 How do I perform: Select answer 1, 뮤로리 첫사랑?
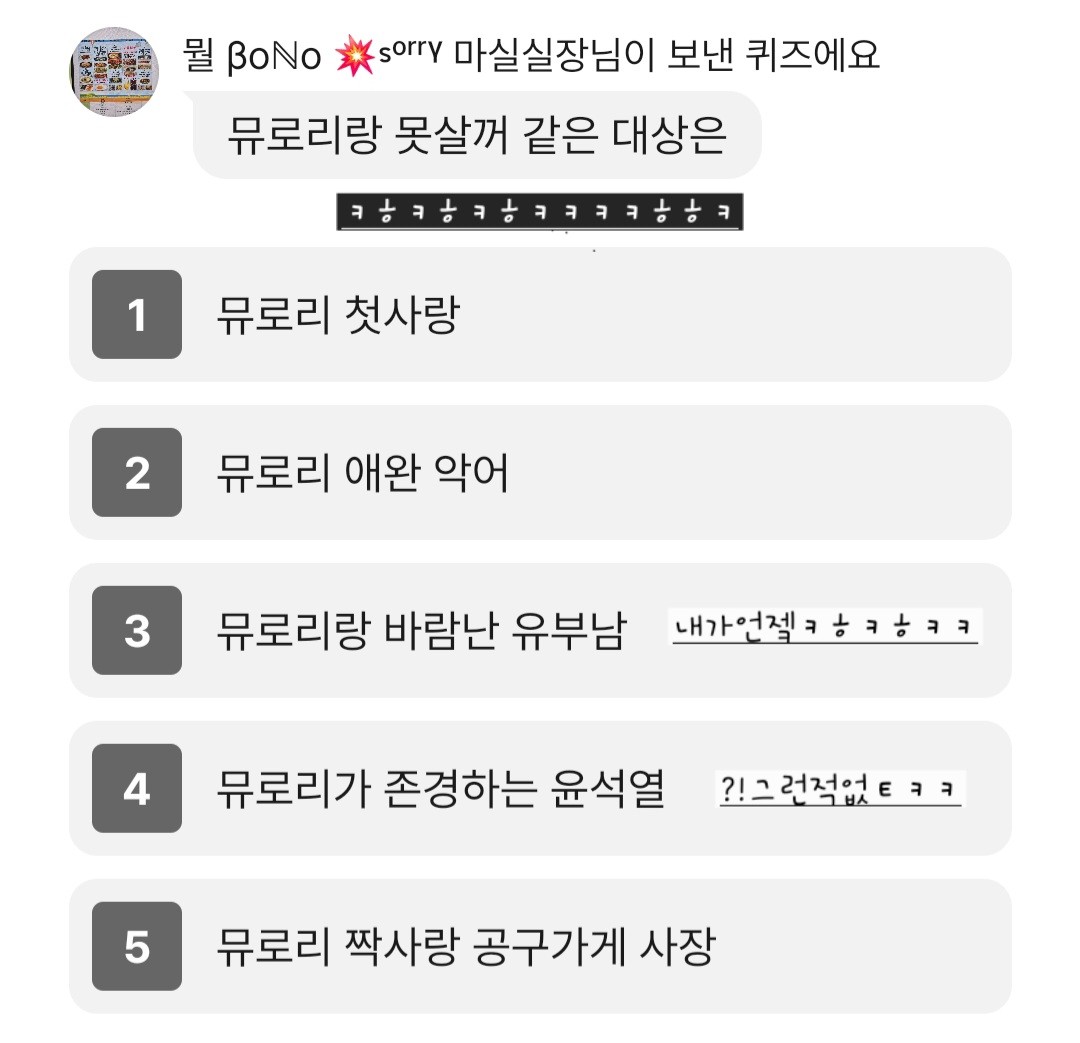tap(540, 315)
